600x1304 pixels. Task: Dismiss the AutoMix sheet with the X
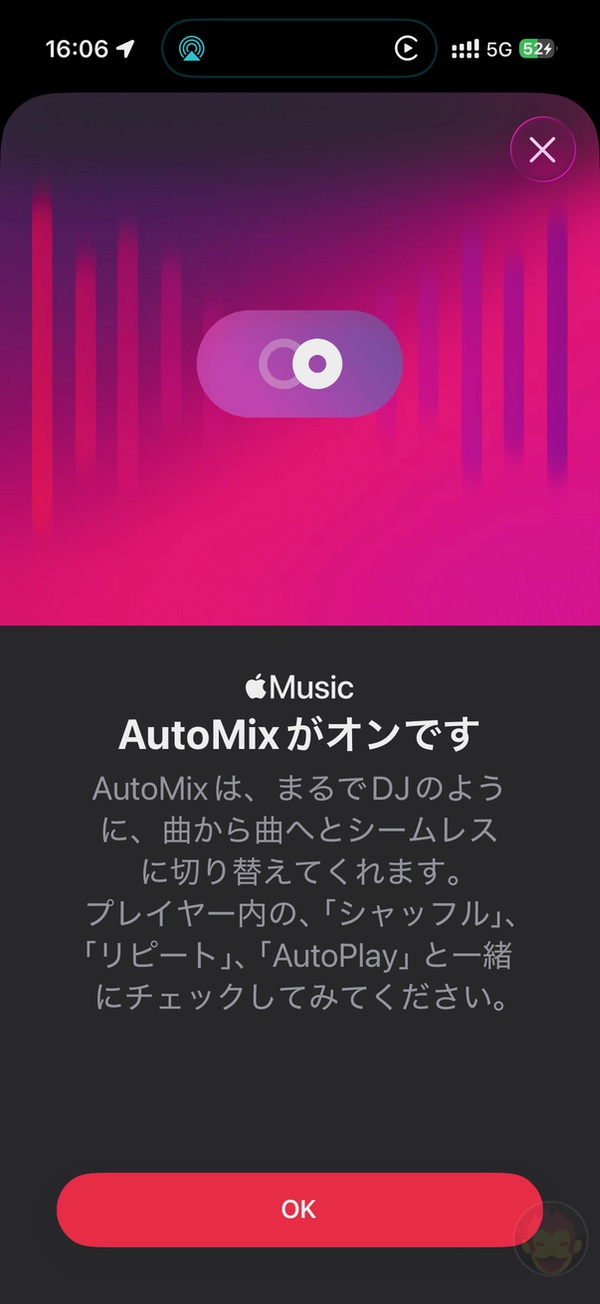542,150
